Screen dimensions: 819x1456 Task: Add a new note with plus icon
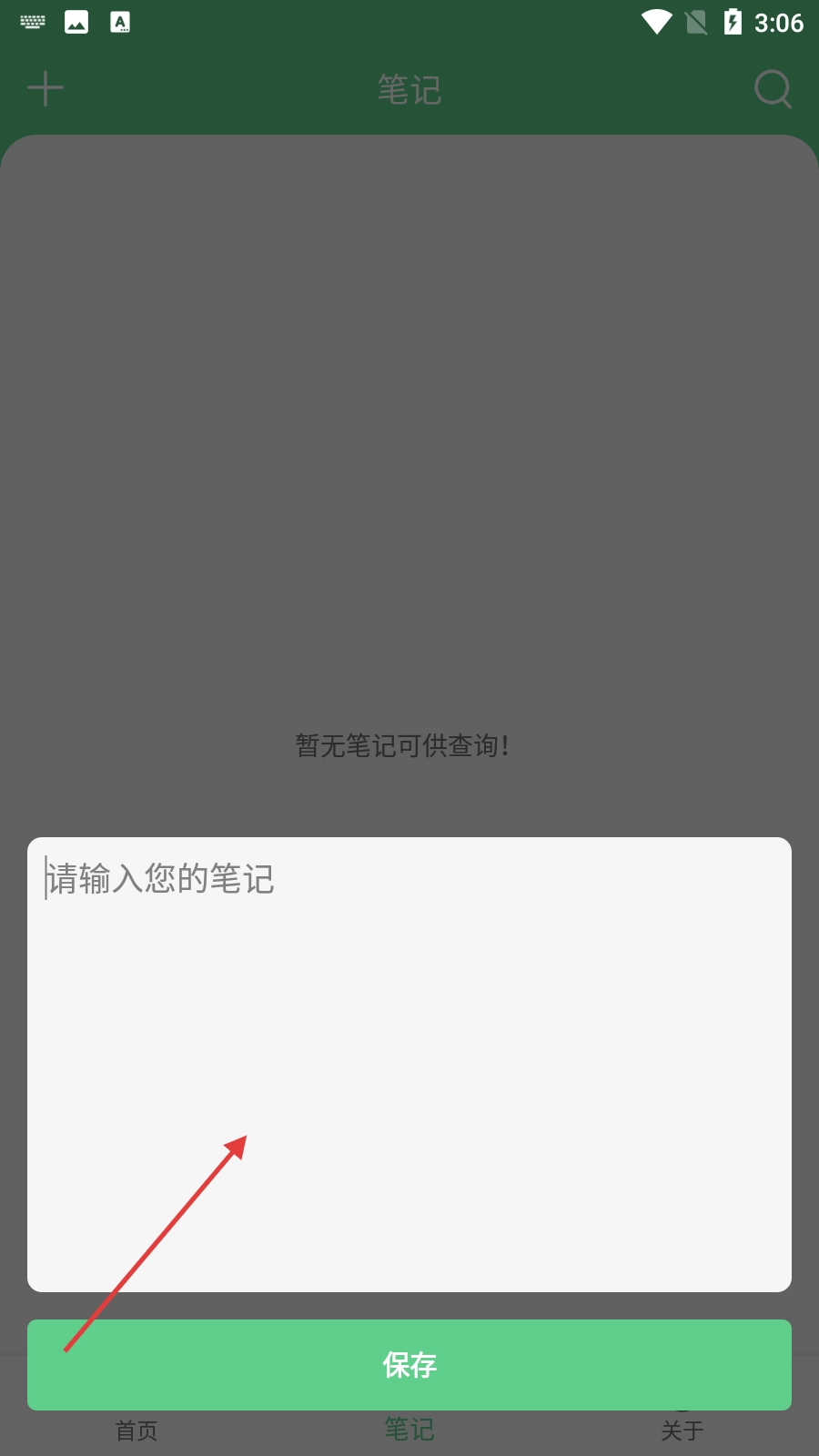(45, 89)
